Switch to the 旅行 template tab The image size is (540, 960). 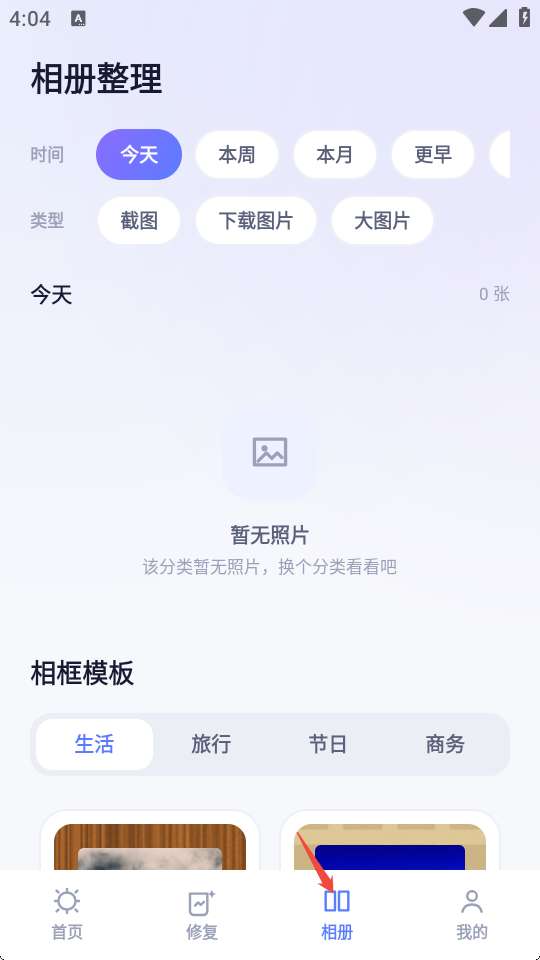pos(211,744)
